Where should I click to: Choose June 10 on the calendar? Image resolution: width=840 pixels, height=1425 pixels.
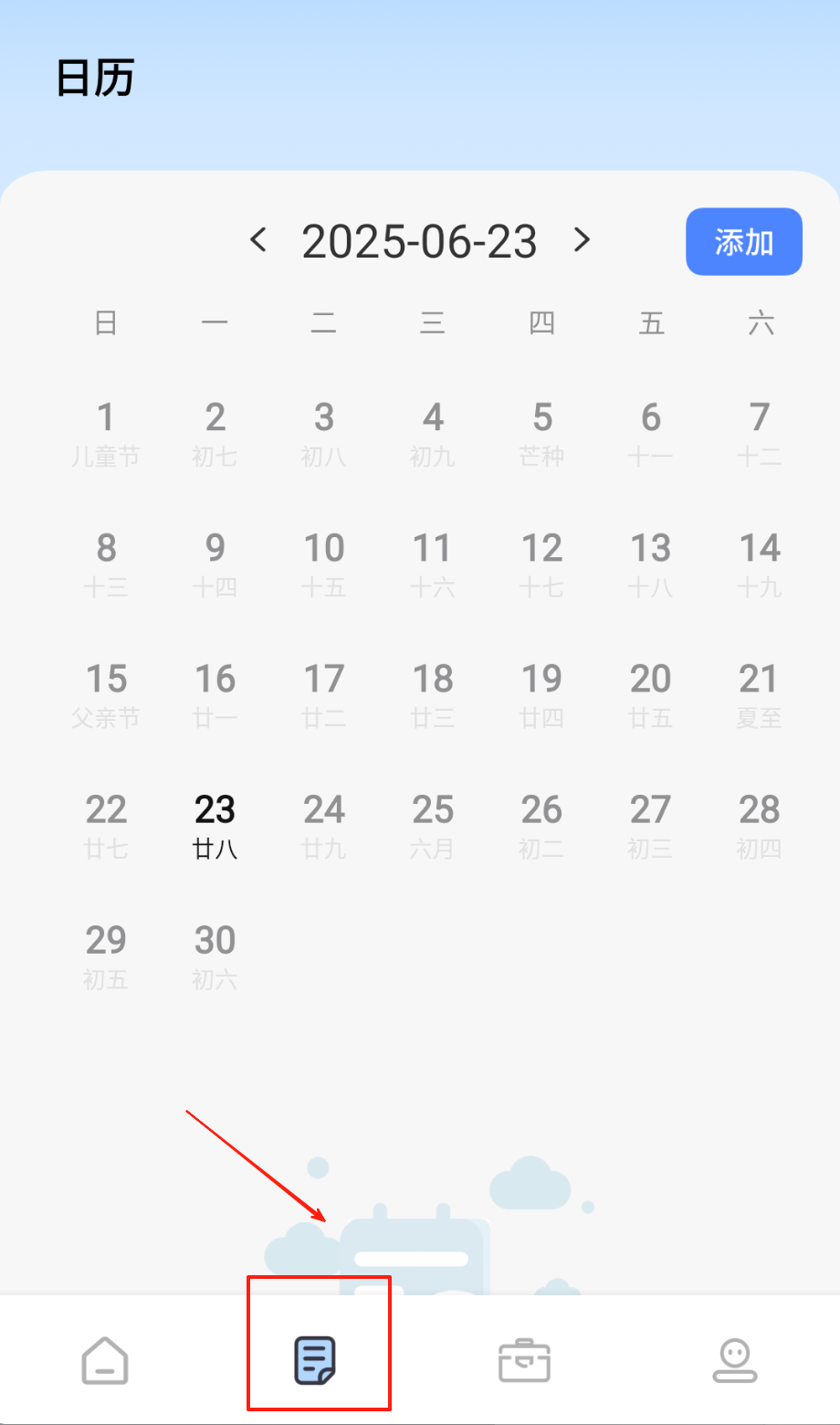pyautogui.click(x=324, y=564)
